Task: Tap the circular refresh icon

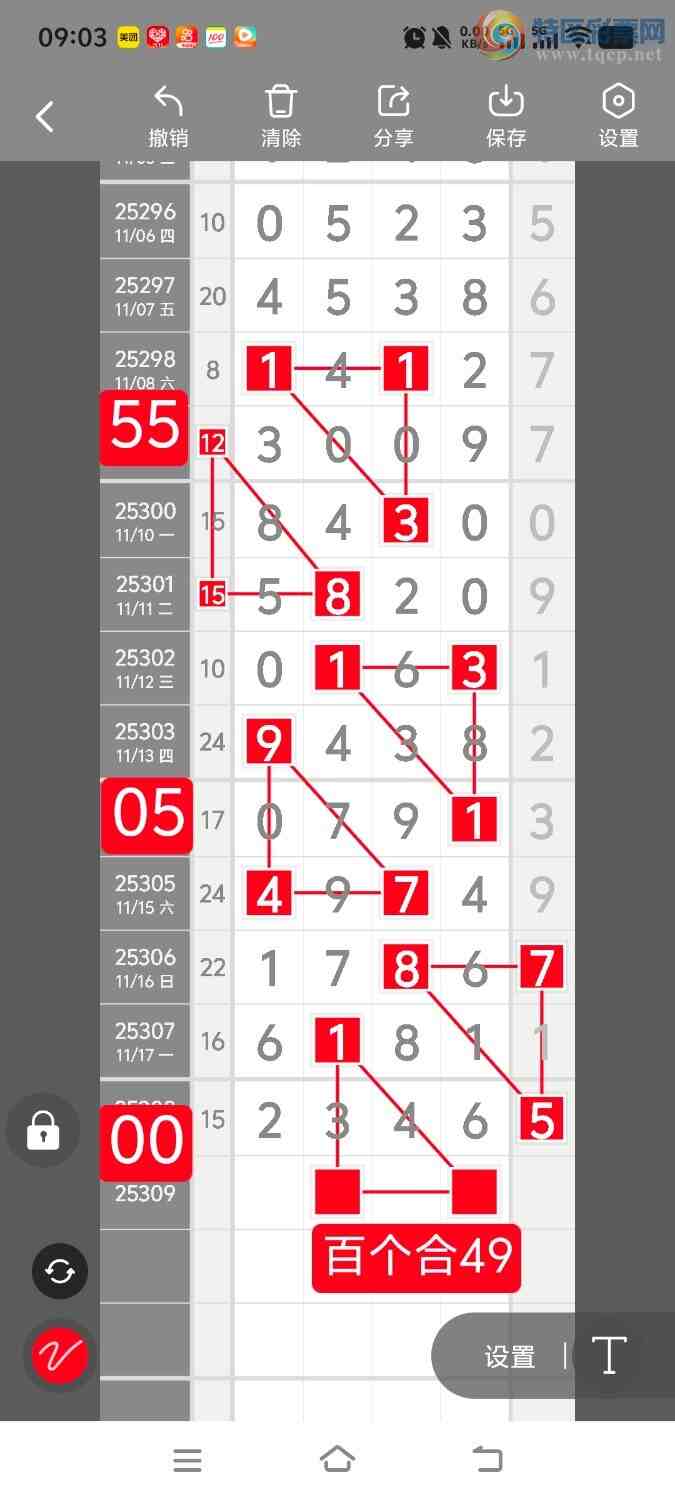Action: [x=60, y=1271]
